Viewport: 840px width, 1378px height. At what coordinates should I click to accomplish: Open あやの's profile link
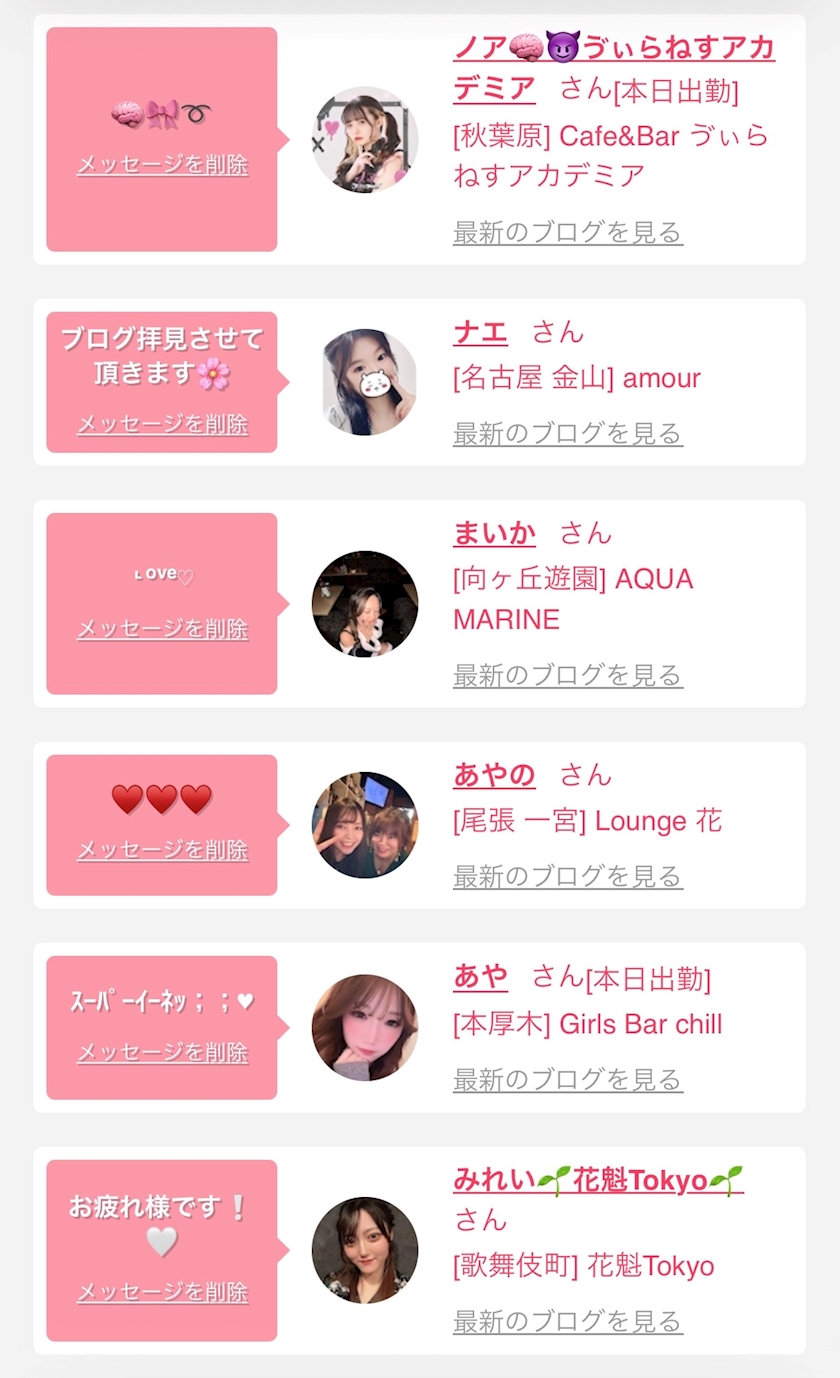(x=494, y=775)
